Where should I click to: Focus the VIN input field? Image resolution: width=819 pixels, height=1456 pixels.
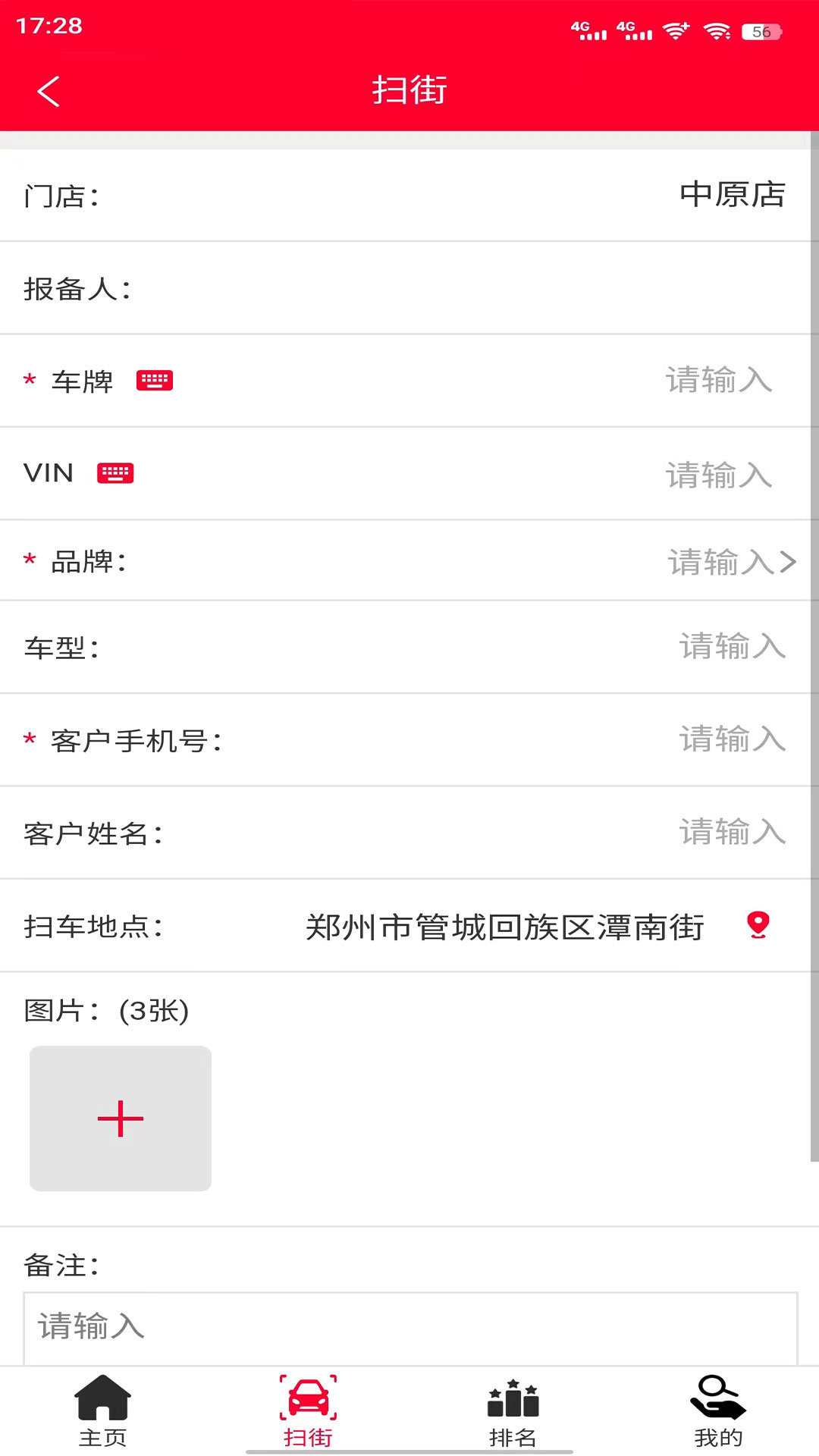point(719,475)
